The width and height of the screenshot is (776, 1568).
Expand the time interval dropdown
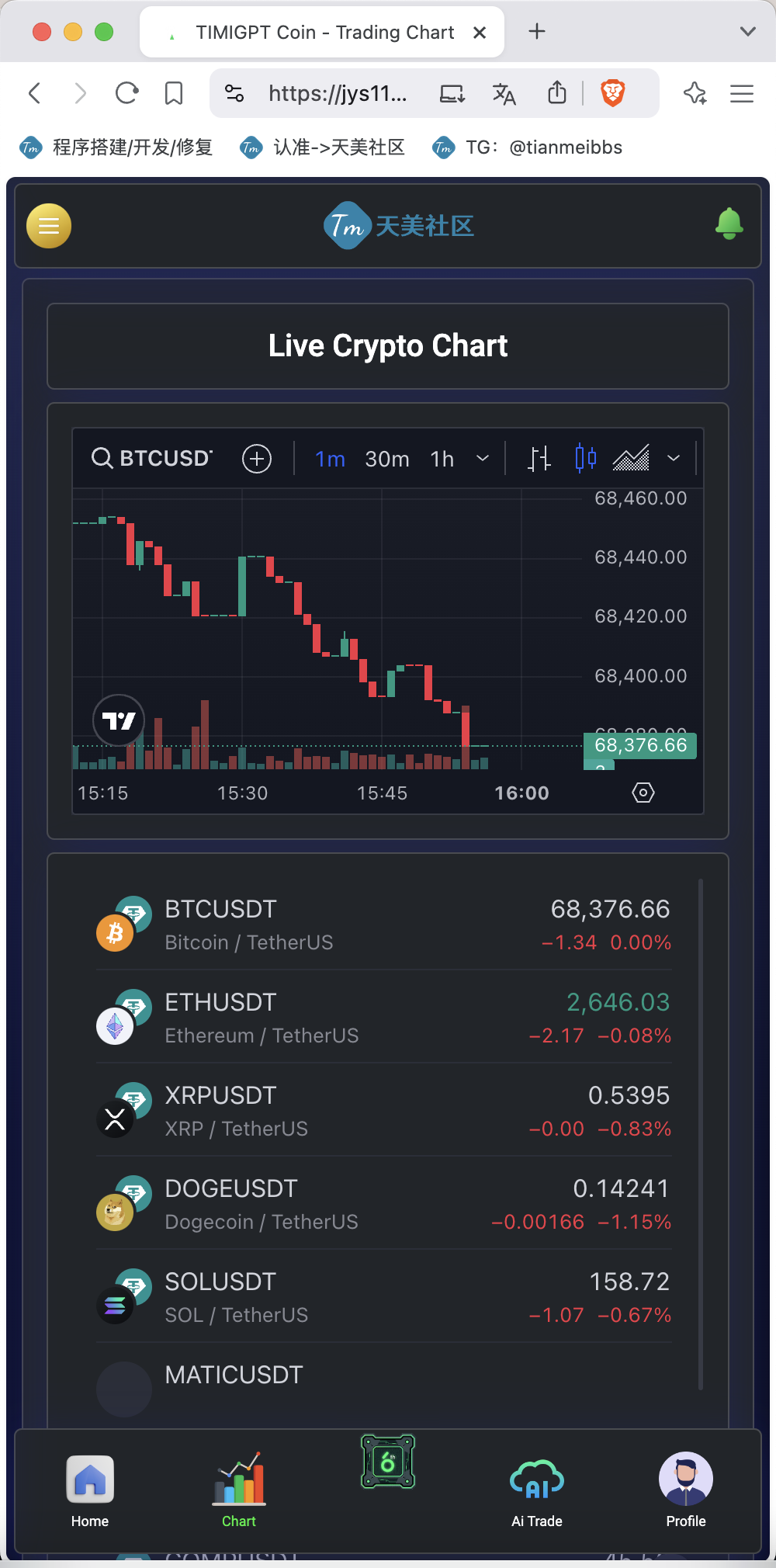[x=483, y=459]
